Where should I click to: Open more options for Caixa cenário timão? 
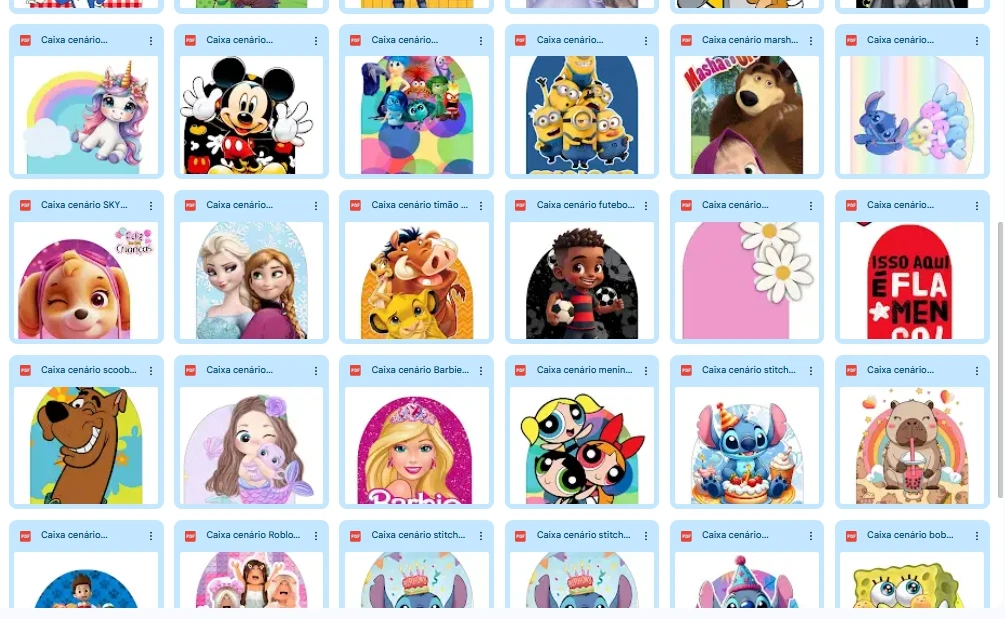[x=481, y=206]
